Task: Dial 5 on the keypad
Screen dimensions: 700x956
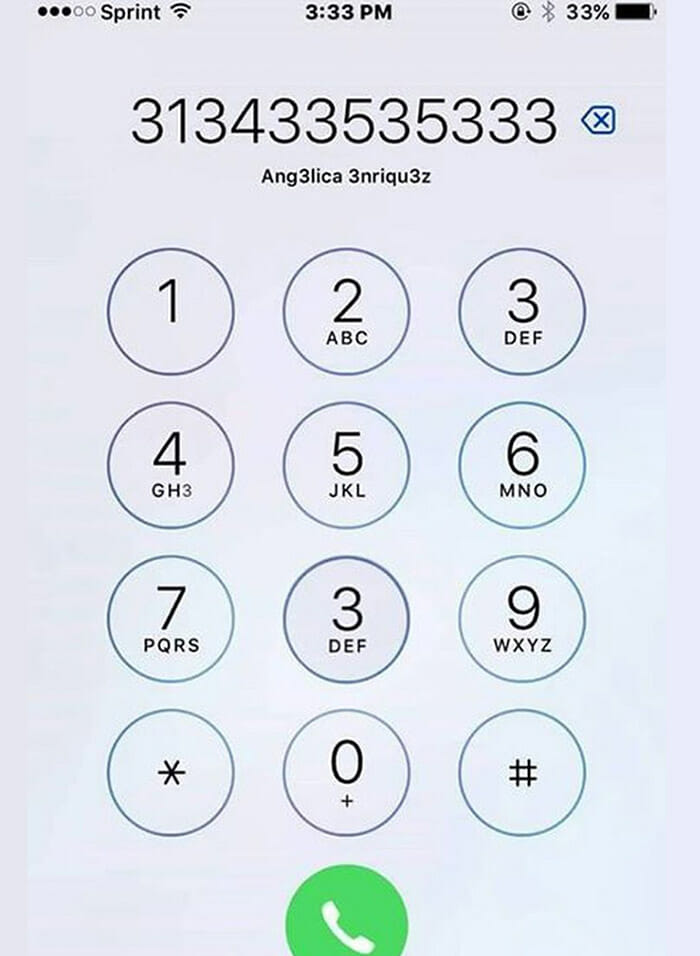Action: coord(346,465)
